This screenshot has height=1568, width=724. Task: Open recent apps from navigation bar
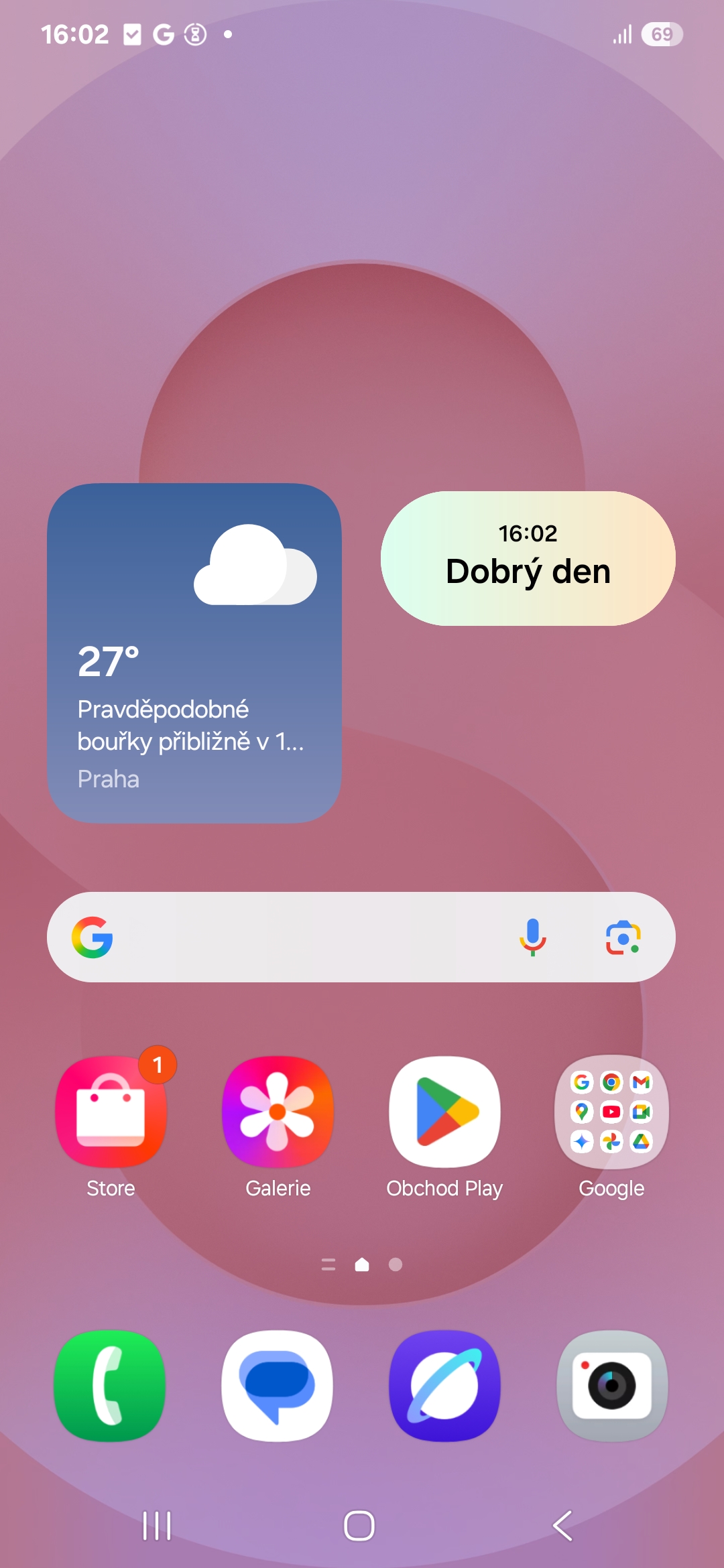pyautogui.click(x=158, y=1526)
